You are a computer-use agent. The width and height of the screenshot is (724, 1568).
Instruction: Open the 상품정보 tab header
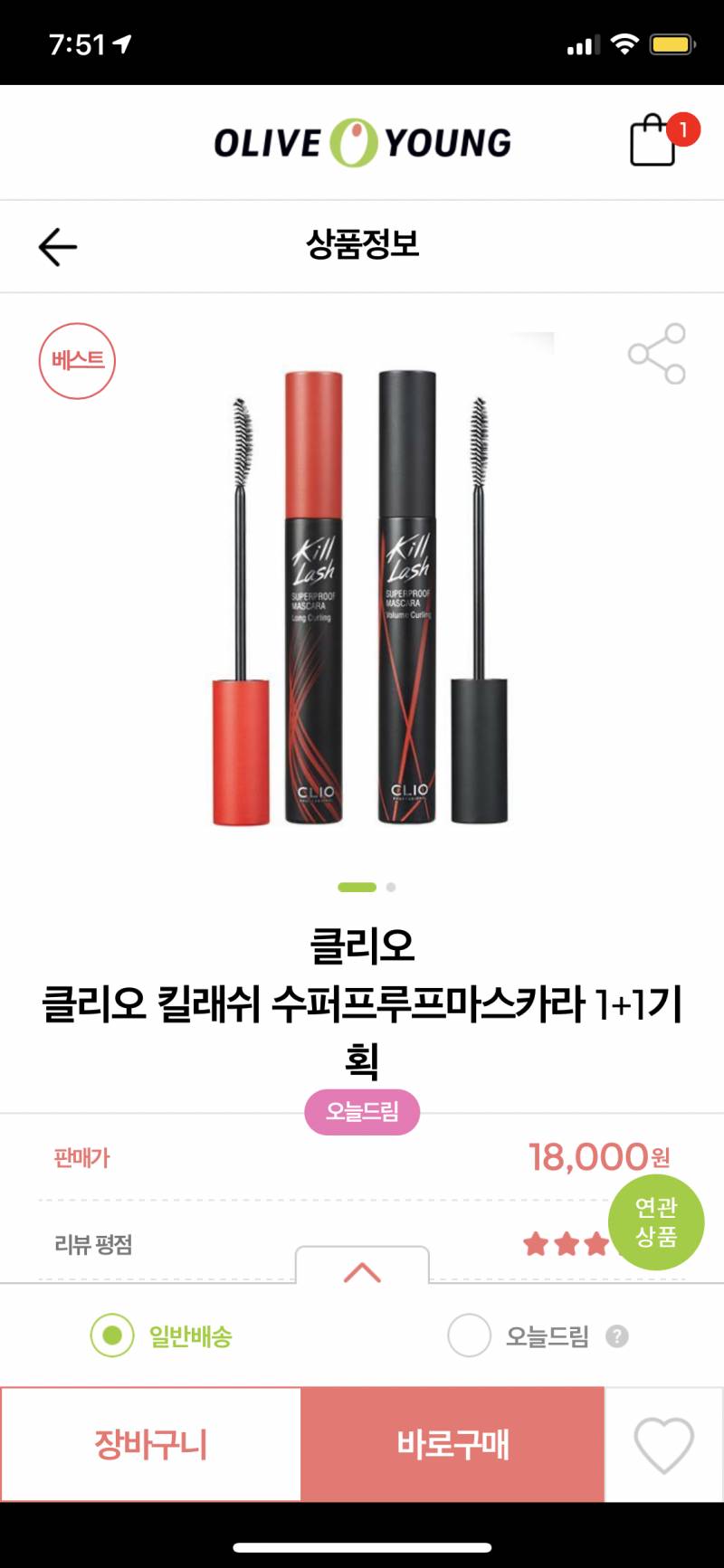click(361, 245)
